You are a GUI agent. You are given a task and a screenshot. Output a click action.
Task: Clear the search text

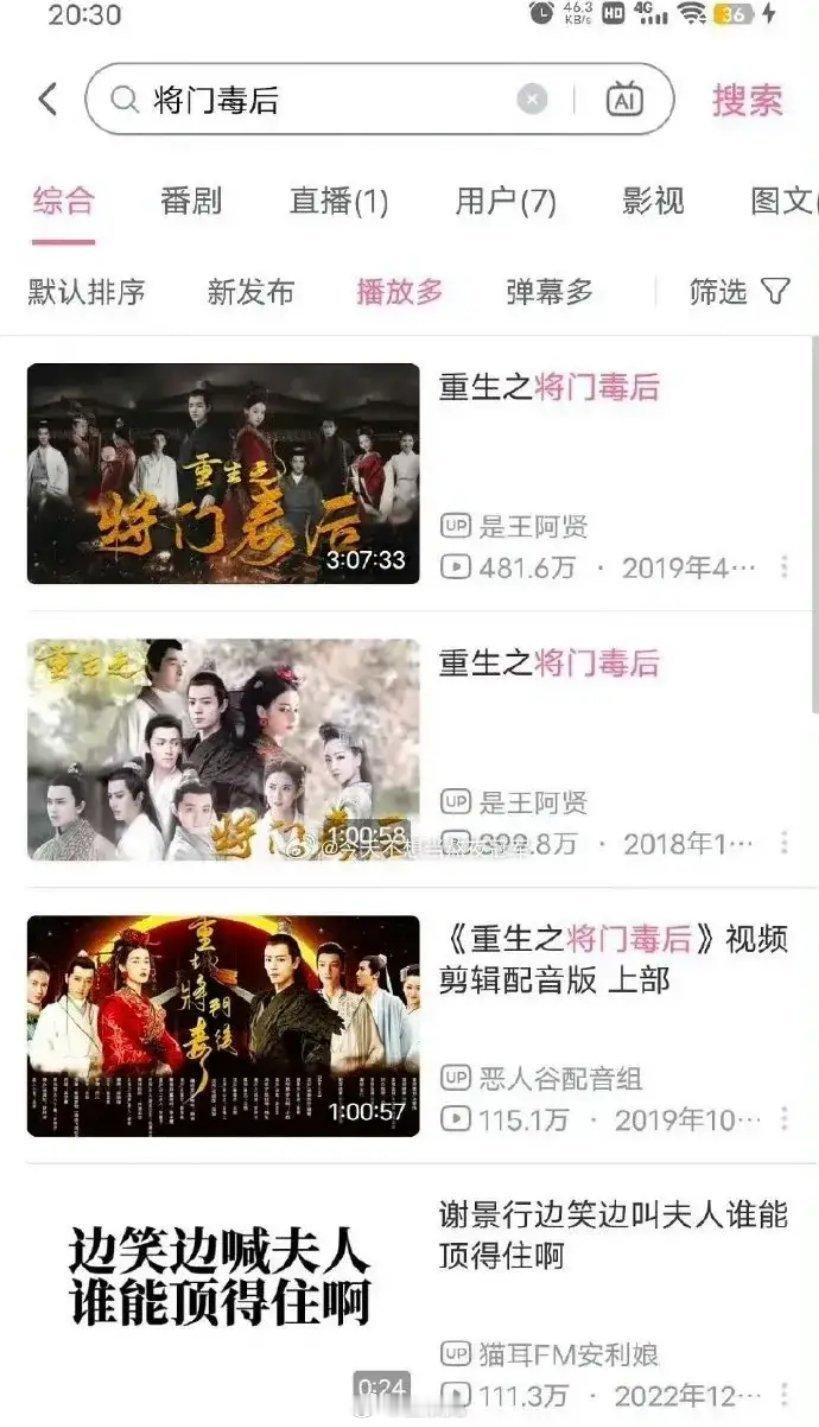tap(532, 100)
